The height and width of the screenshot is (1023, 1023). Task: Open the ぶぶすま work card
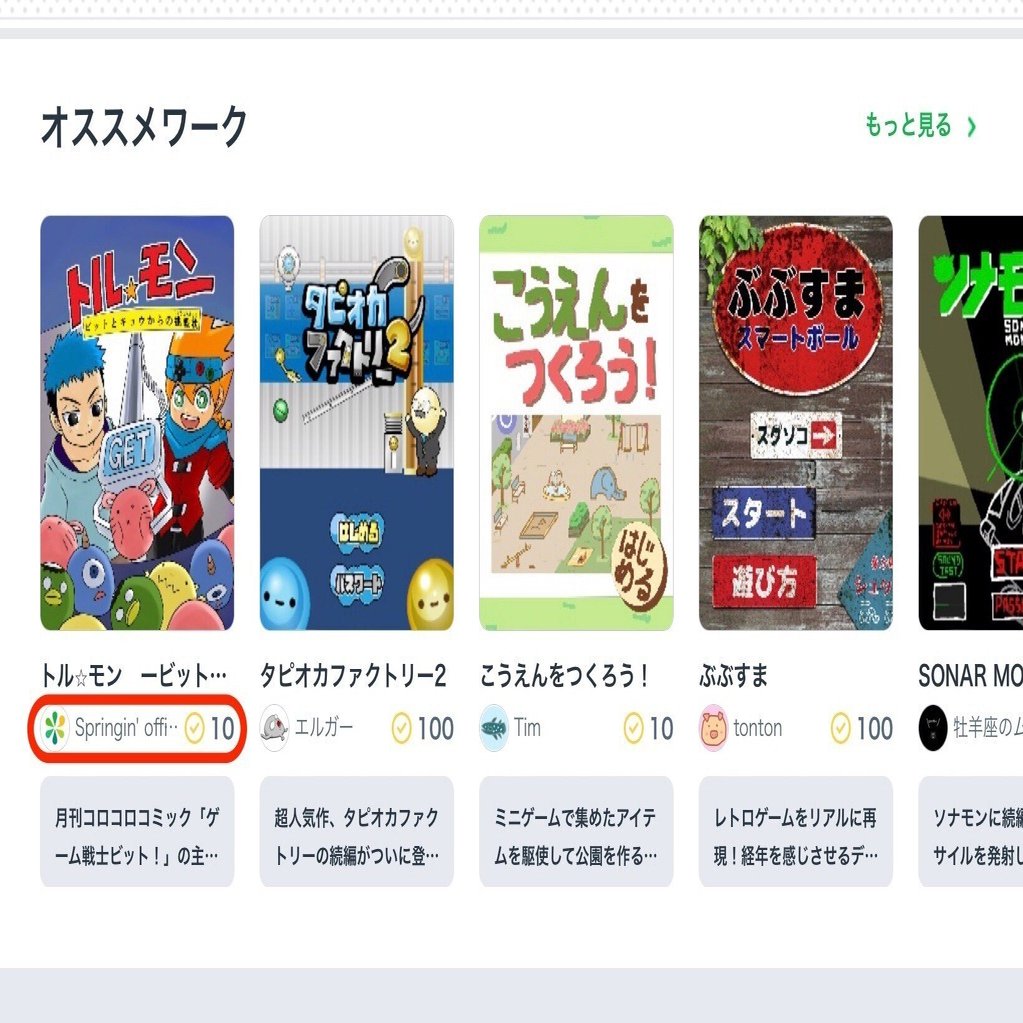(x=796, y=423)
